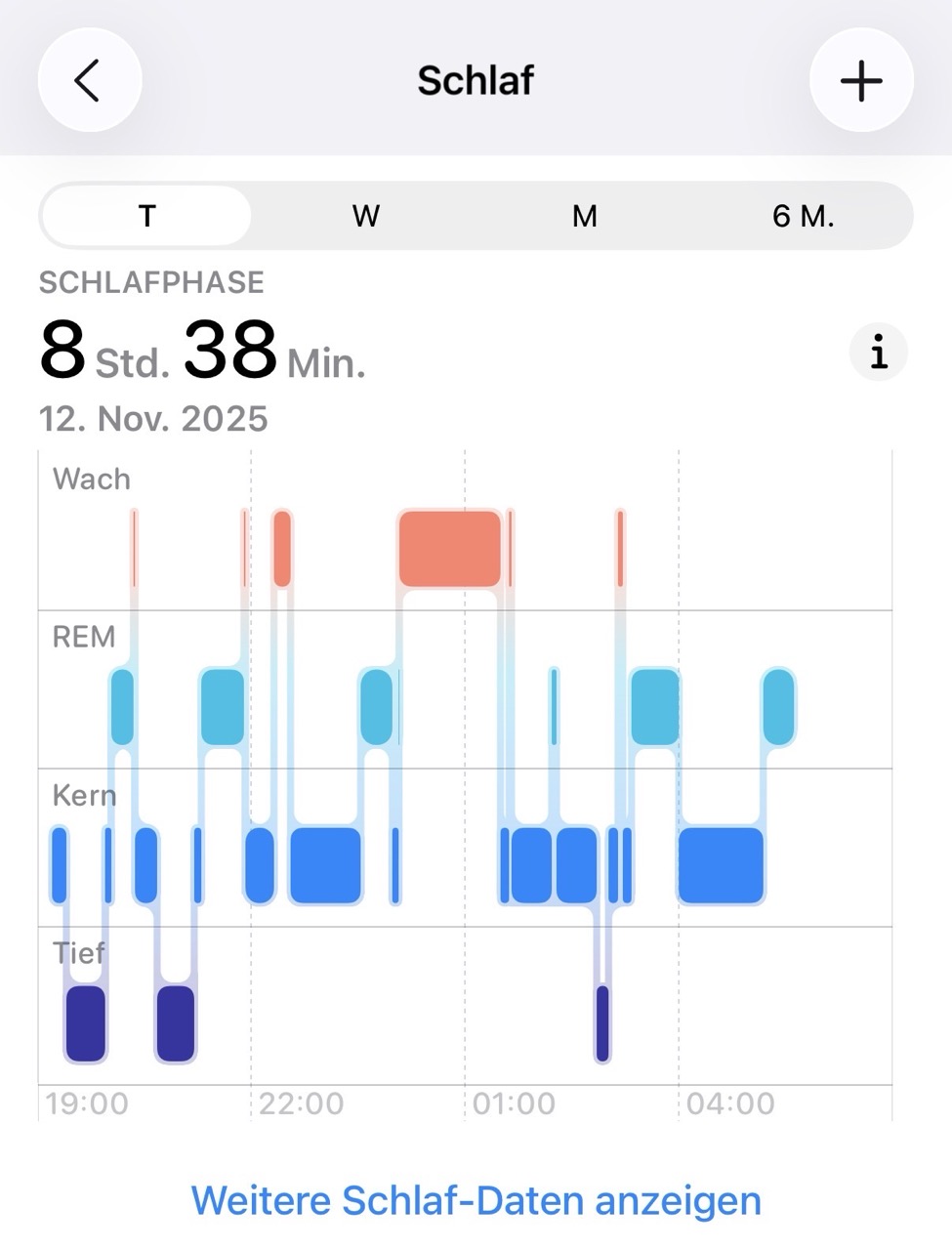
Task: Switch to the M month view
Action: [584, 216]
